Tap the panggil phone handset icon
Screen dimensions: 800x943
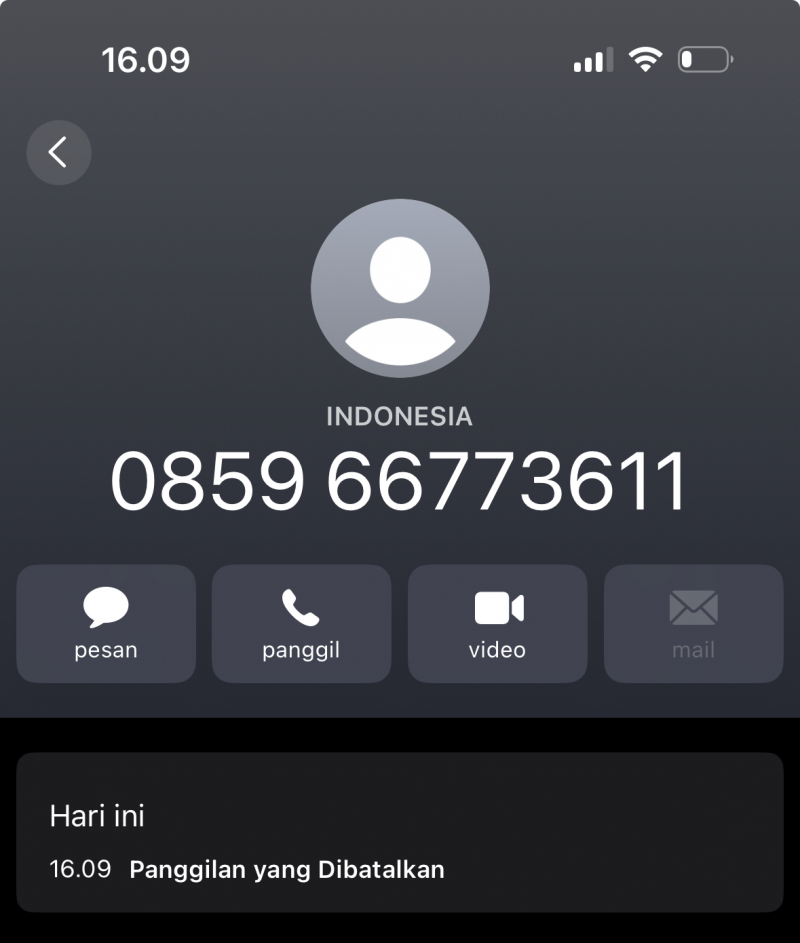click(301, 605)
